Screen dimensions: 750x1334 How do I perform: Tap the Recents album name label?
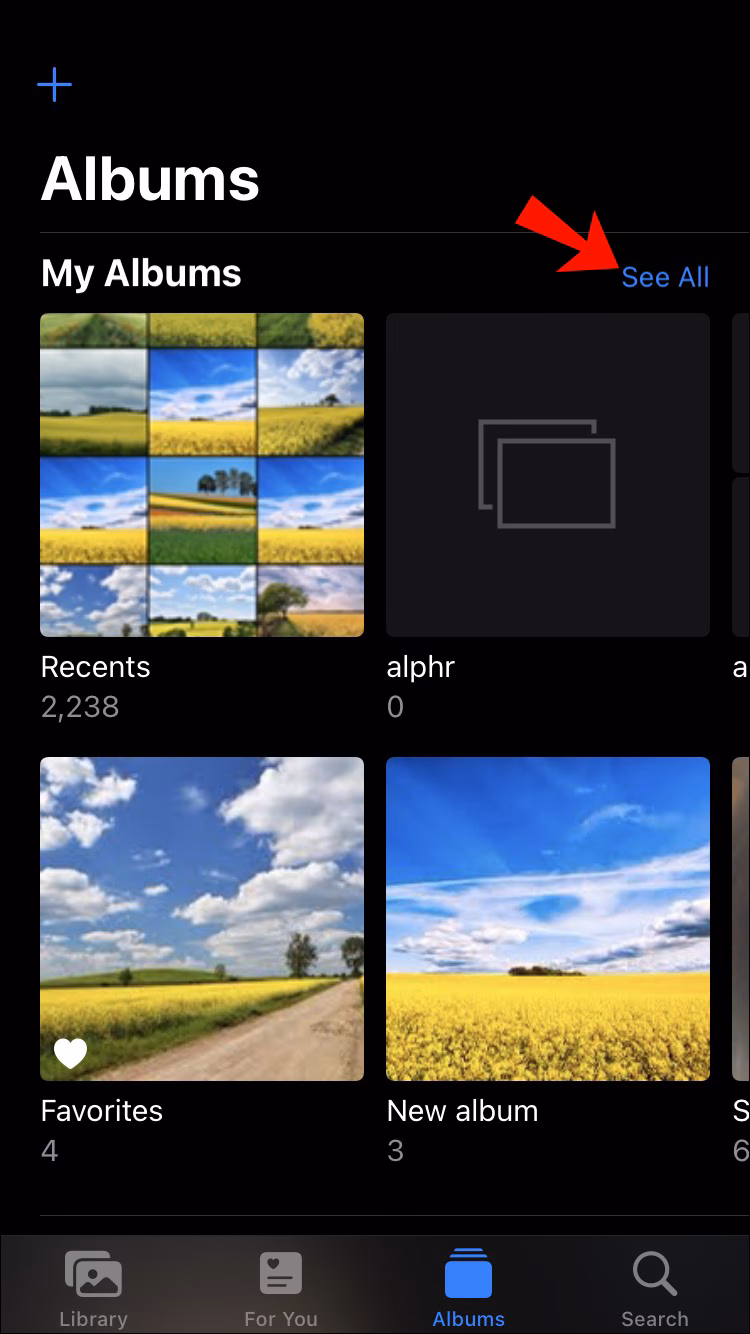point(95,667)
